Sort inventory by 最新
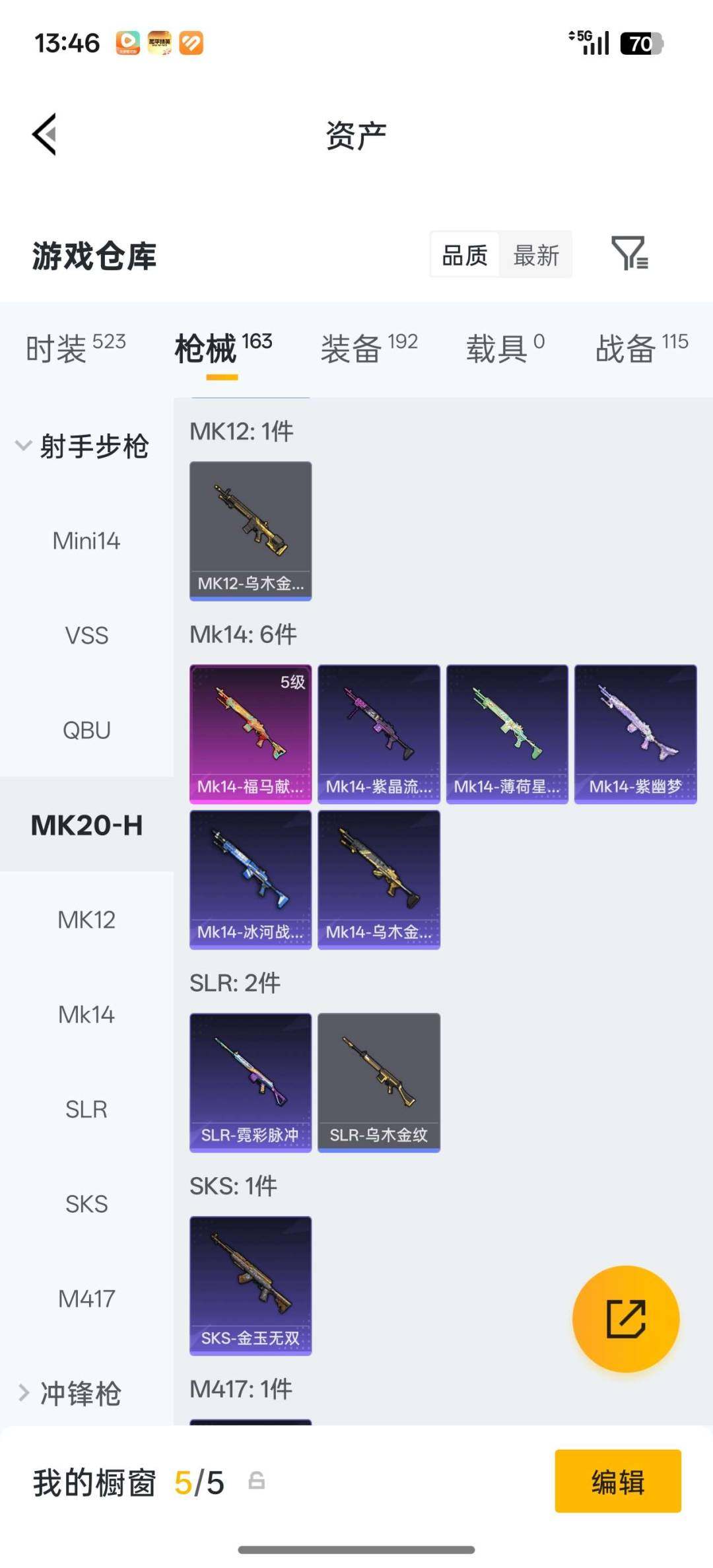713x1568 pixels. tap(535, 256)
